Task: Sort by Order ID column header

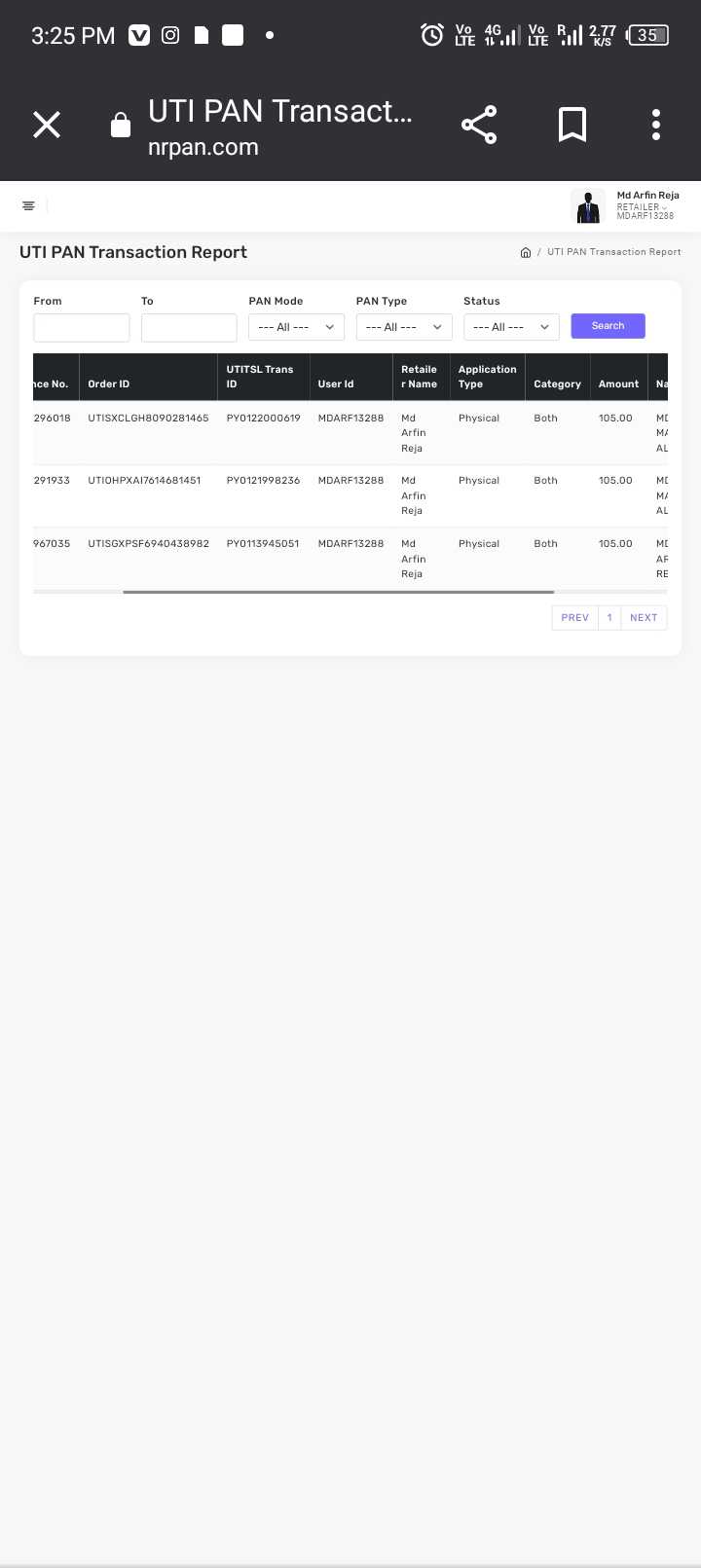Action: click(x=109, y=383)
